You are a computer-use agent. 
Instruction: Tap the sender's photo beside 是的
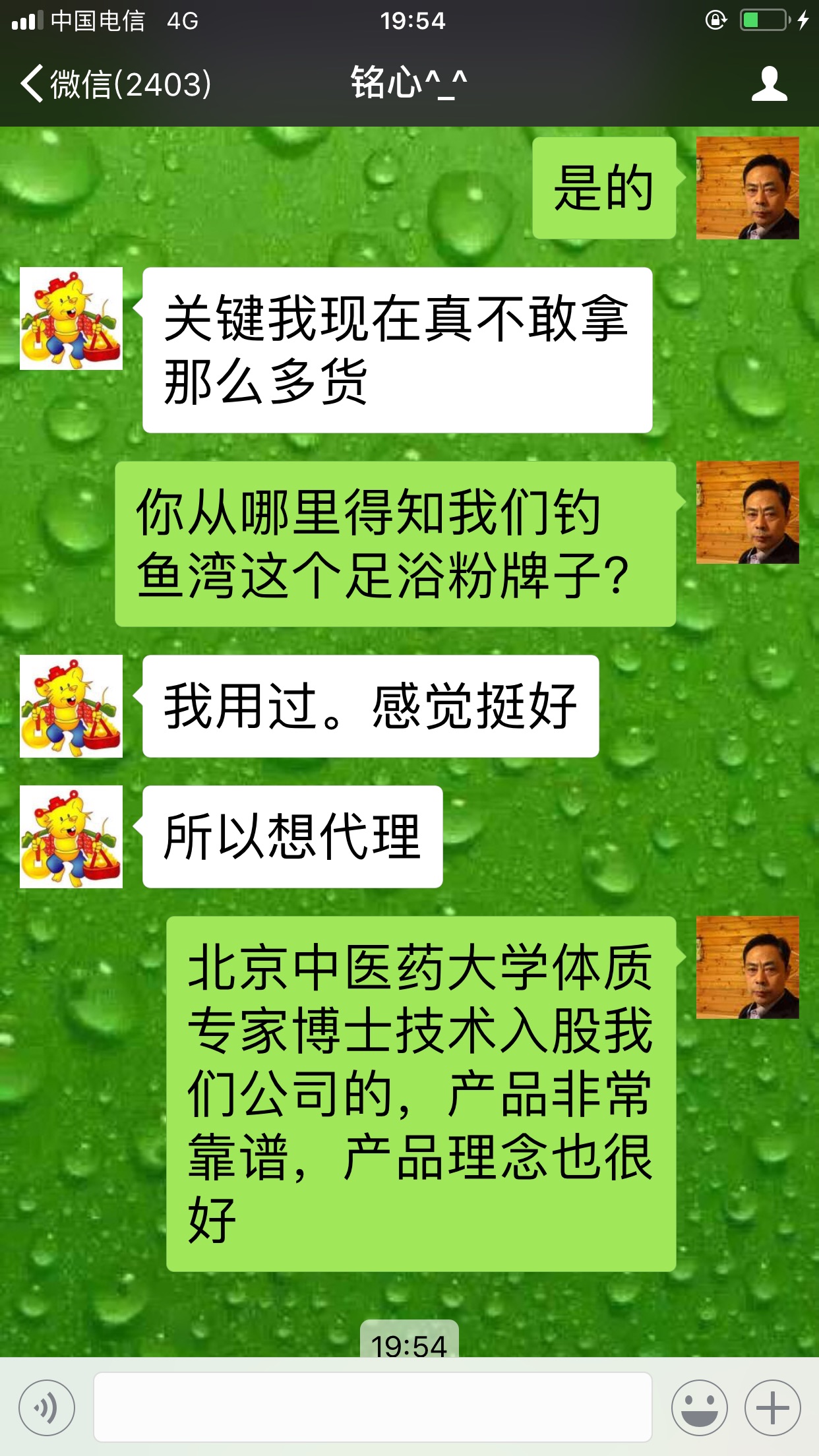747,188
